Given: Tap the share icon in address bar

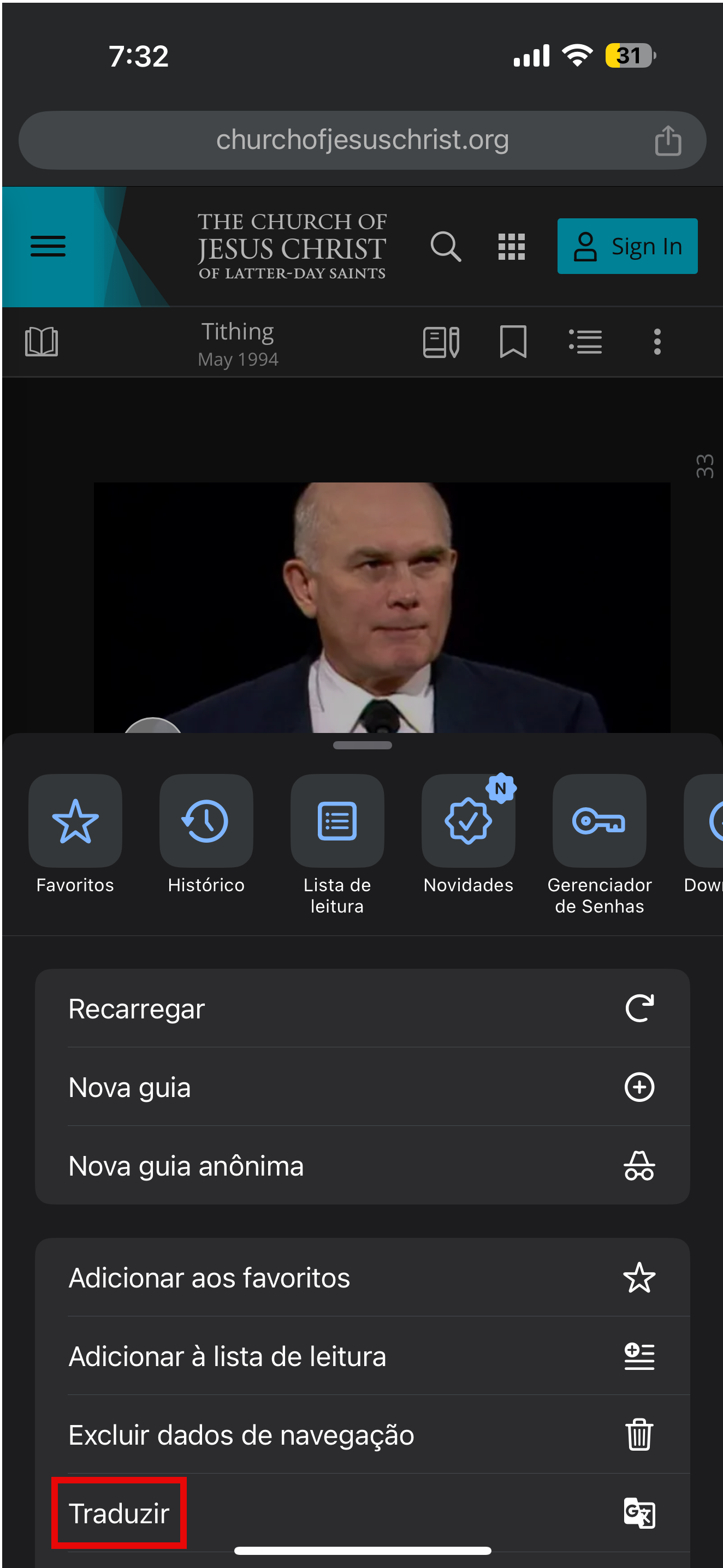Looking at the screenshot, I should (x=667, y=141).
